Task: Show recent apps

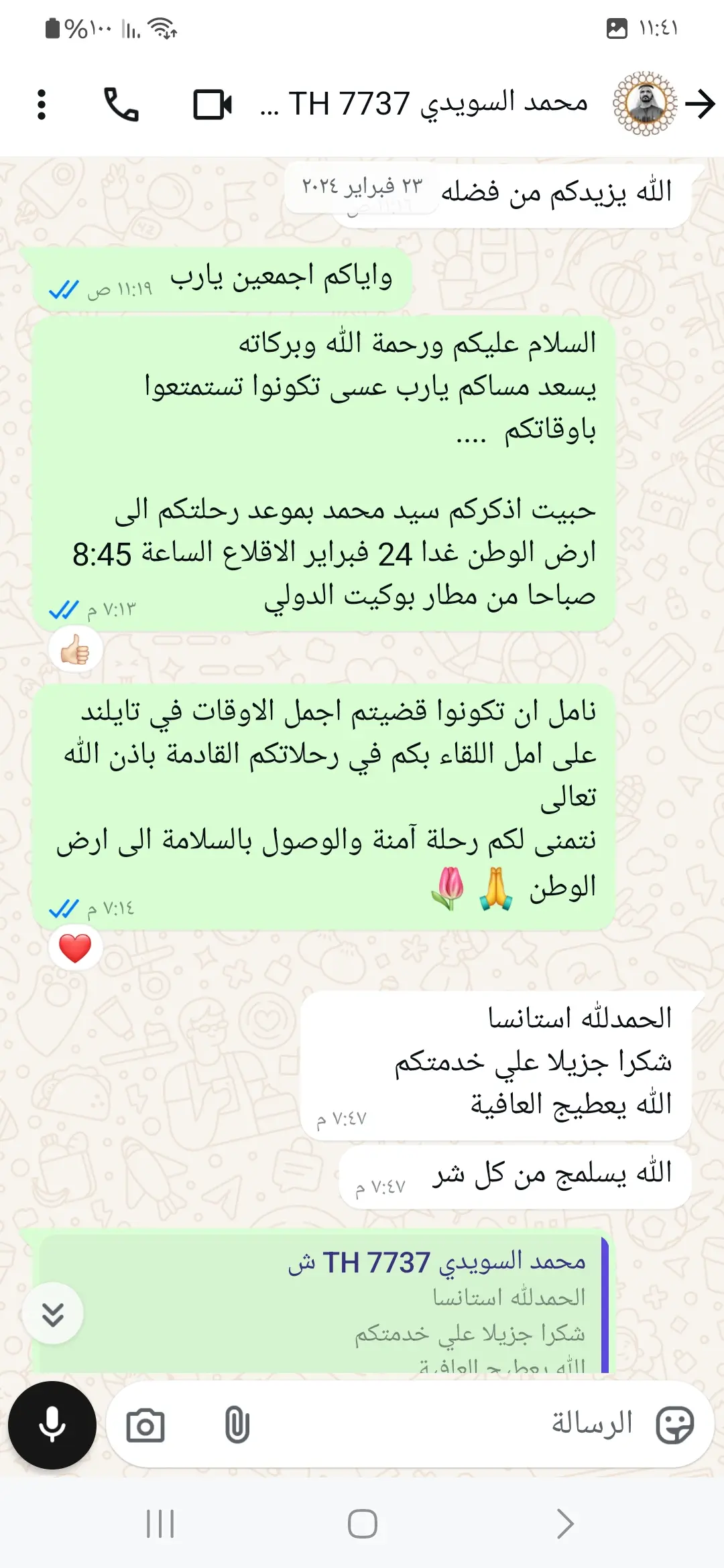Action: point(161,1524)
